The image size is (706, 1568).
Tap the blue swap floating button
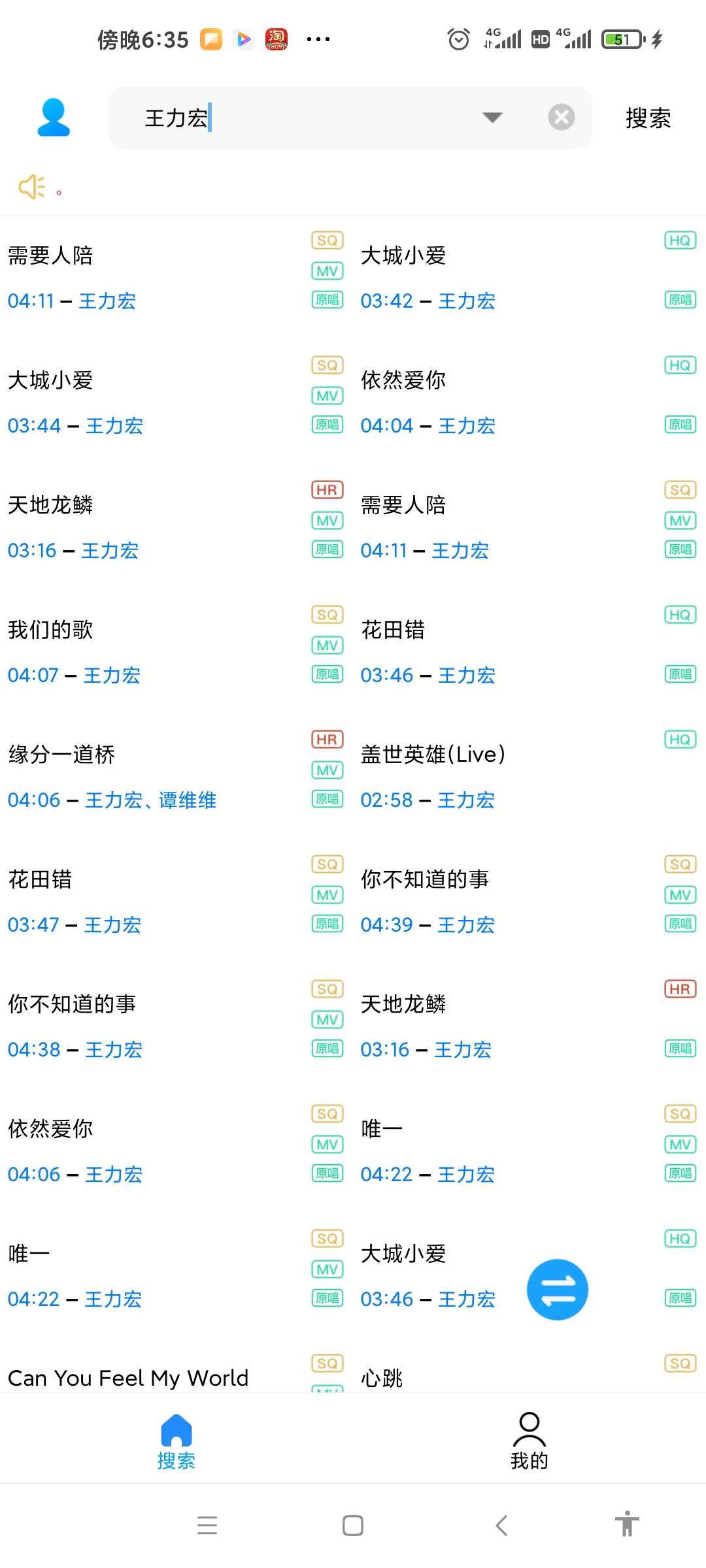(558, 1290)
